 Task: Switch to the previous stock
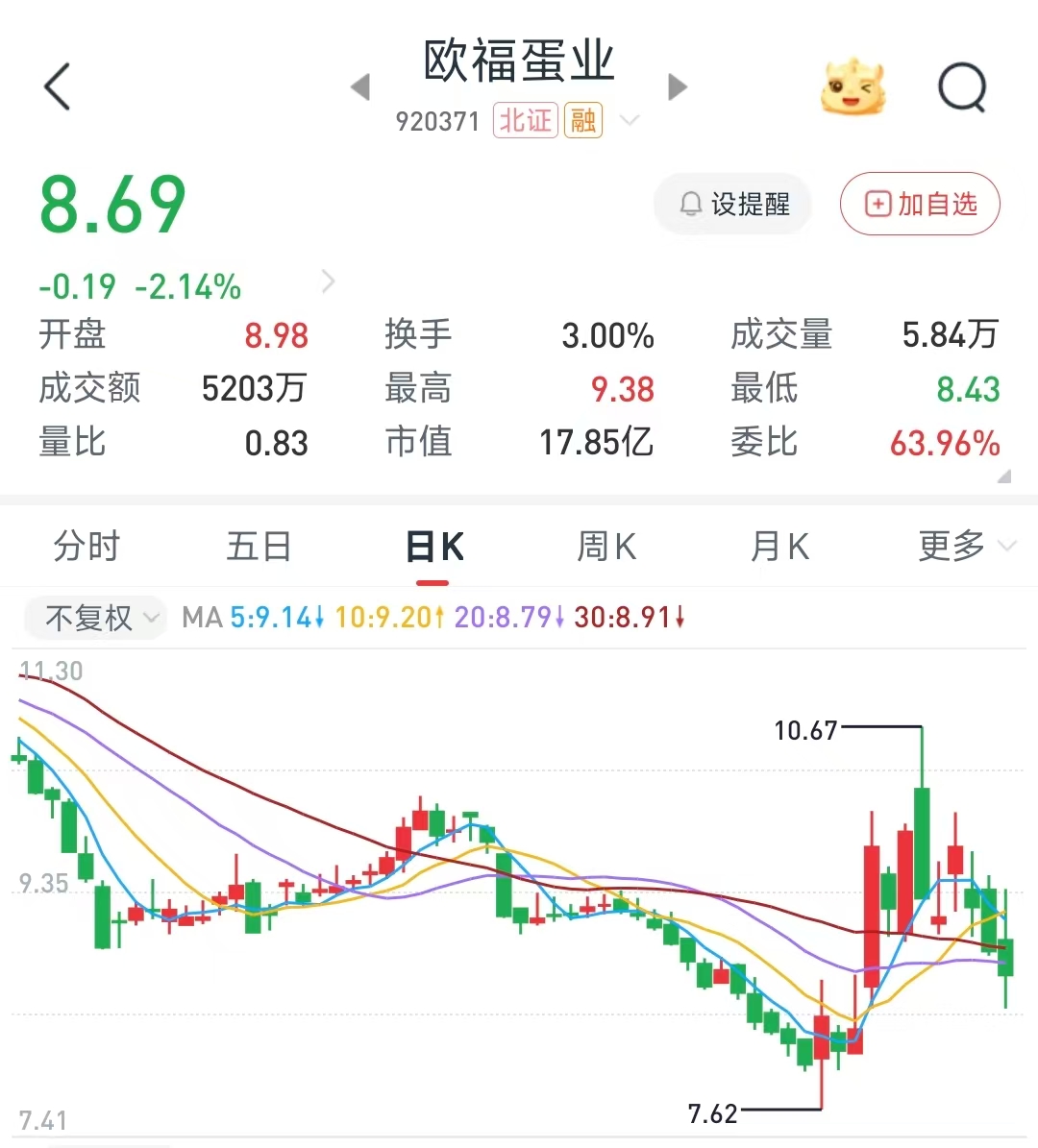point(360,87)
